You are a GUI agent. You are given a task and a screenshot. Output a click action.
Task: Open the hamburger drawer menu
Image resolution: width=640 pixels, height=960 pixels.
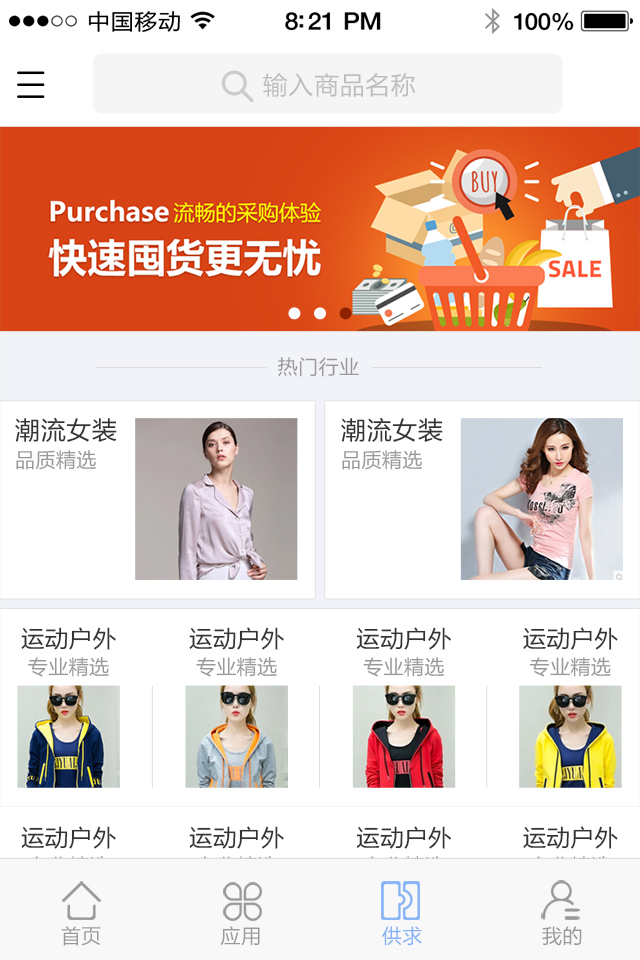[x=31, y=85]
